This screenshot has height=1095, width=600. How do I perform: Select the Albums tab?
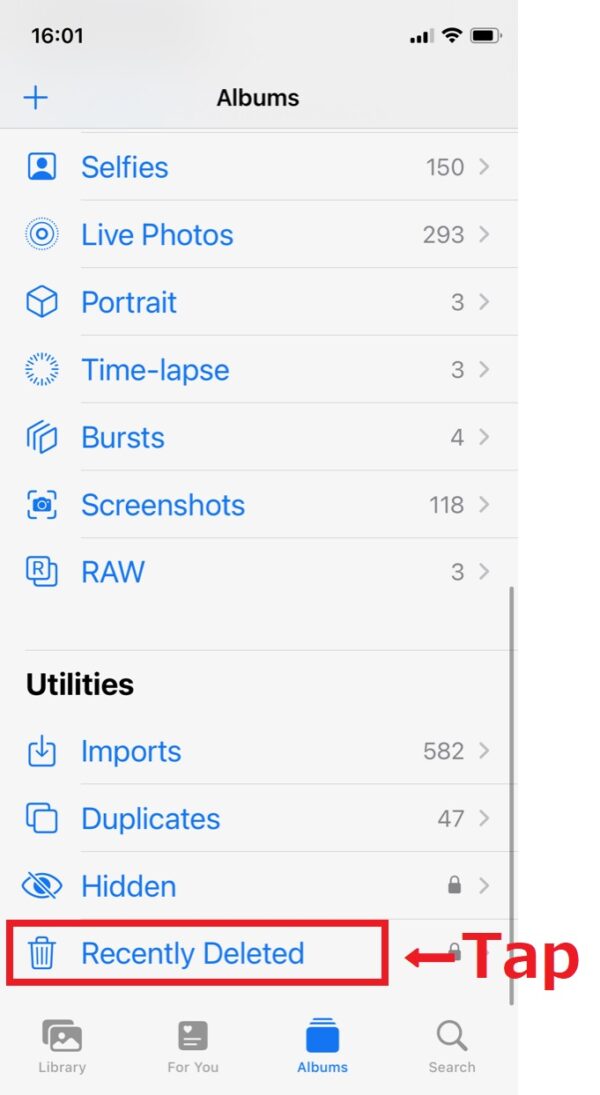[x=322, y=1046]
